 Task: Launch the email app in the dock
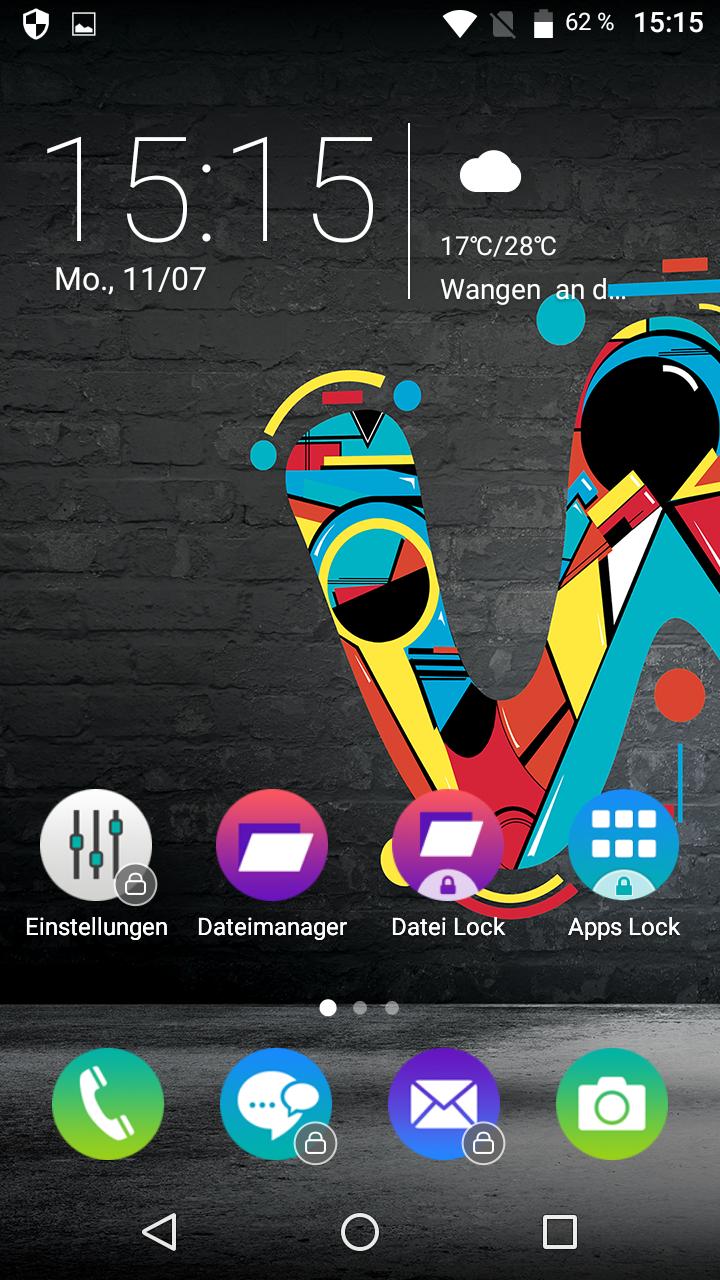[x=444, y=1104]
